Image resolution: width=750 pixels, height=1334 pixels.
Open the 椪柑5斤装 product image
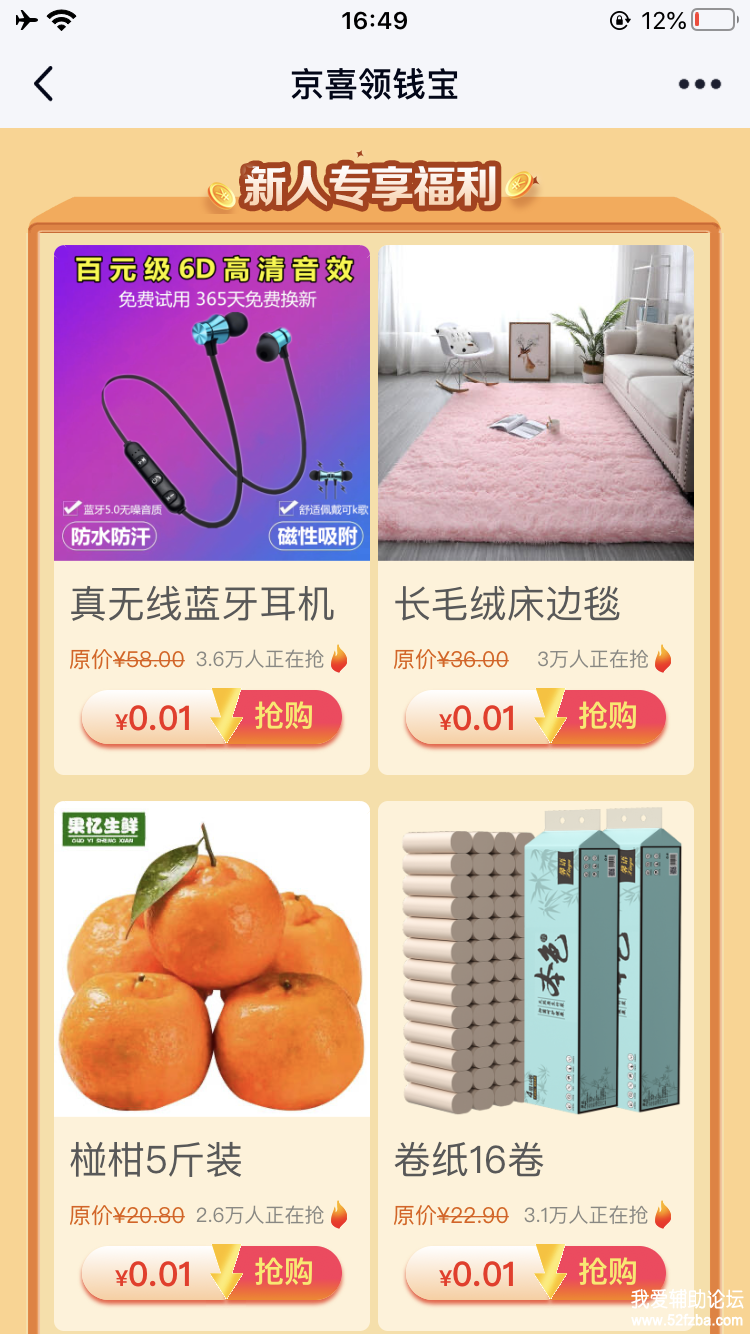212,959
